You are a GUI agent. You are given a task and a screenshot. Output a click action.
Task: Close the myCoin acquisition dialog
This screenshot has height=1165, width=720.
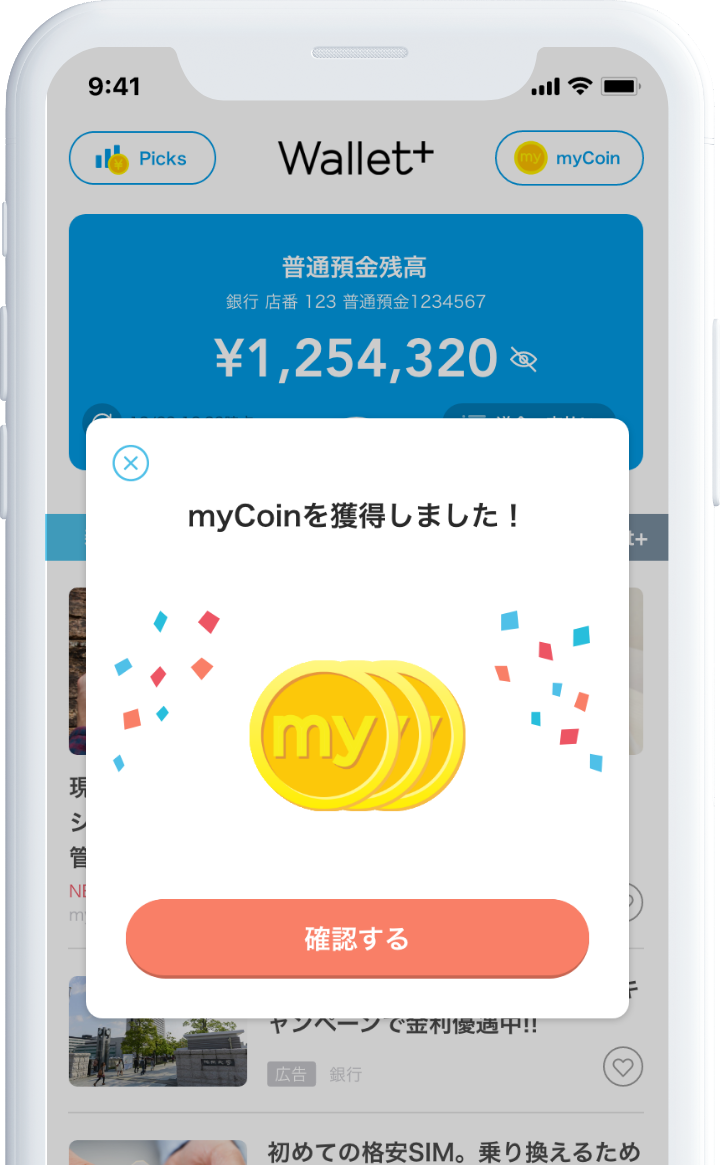pyautogui.click(x=130, y=463)
